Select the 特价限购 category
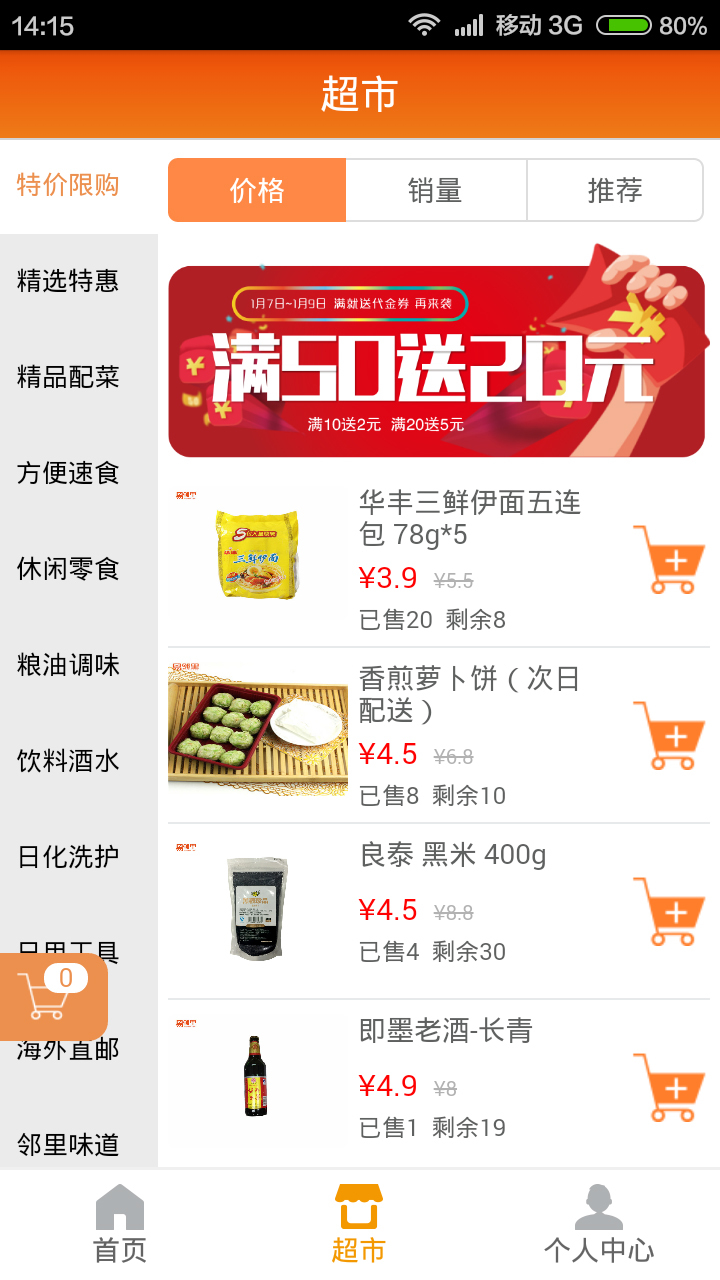 [68, 185]
